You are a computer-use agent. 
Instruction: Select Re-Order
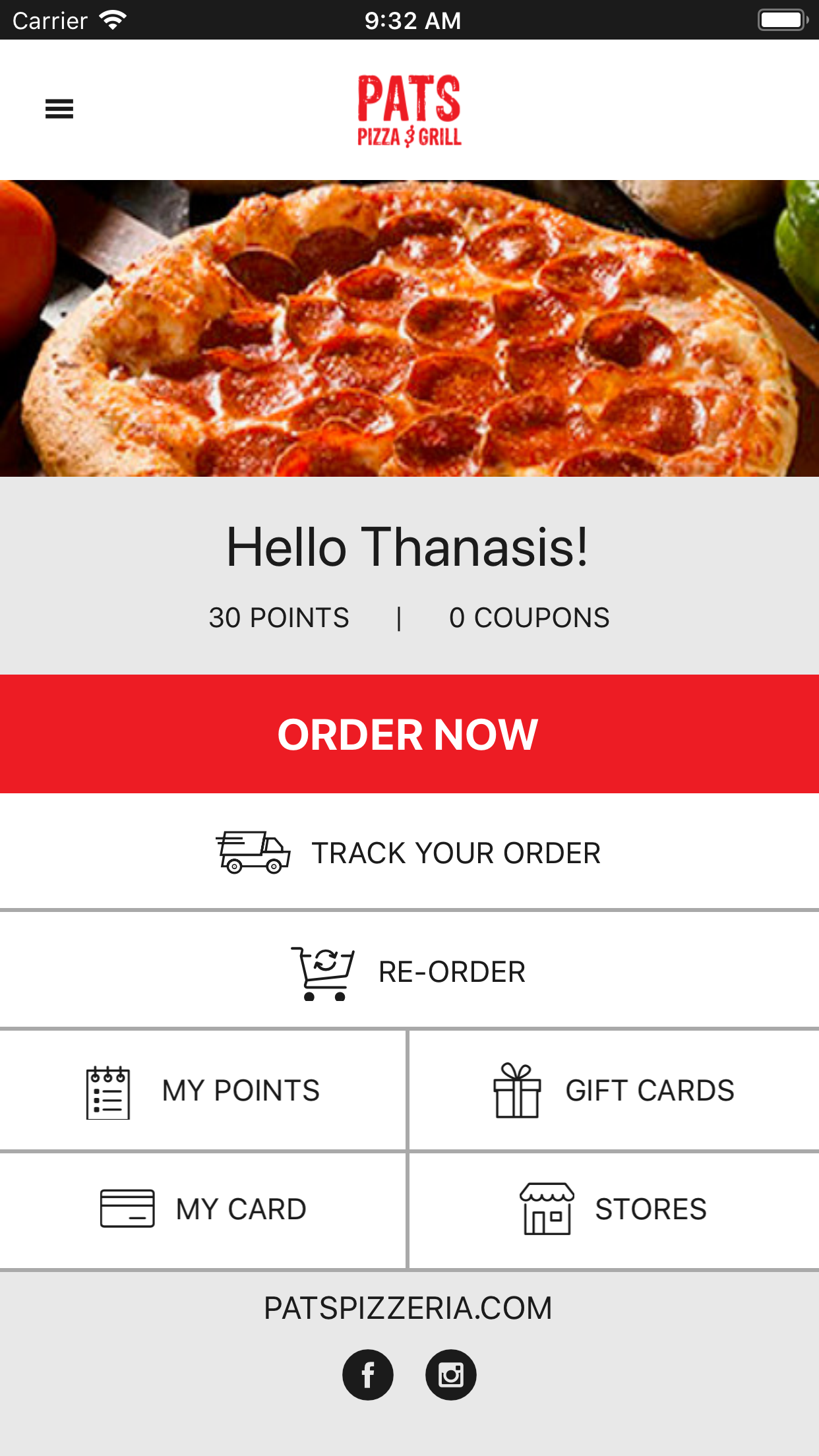(409, 971)
